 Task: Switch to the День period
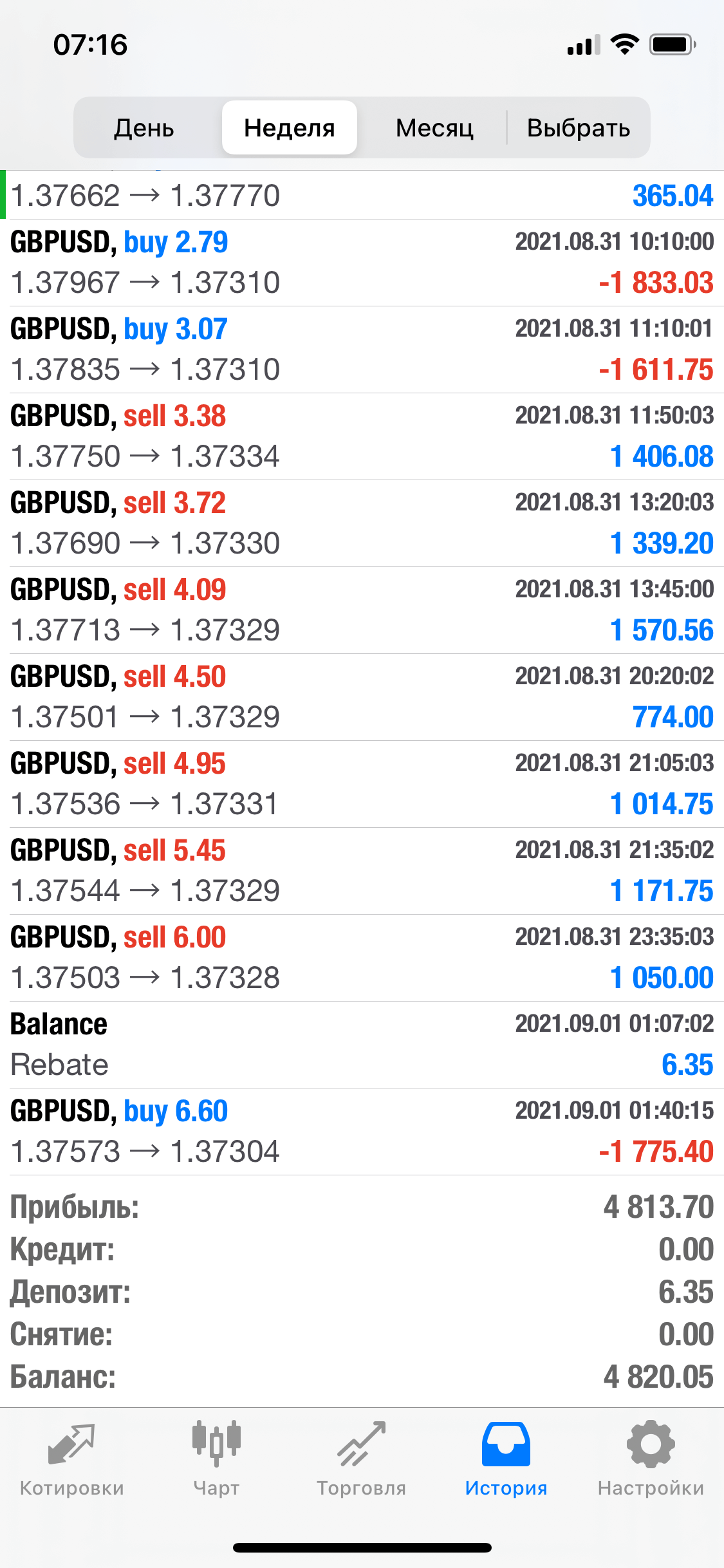coord(144,127)
